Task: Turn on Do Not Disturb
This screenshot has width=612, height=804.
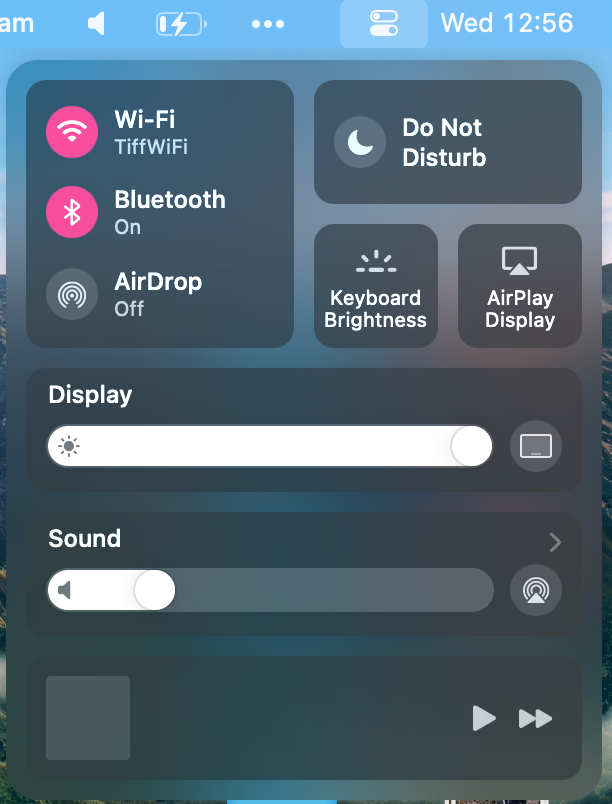Action: click(360, 142)
